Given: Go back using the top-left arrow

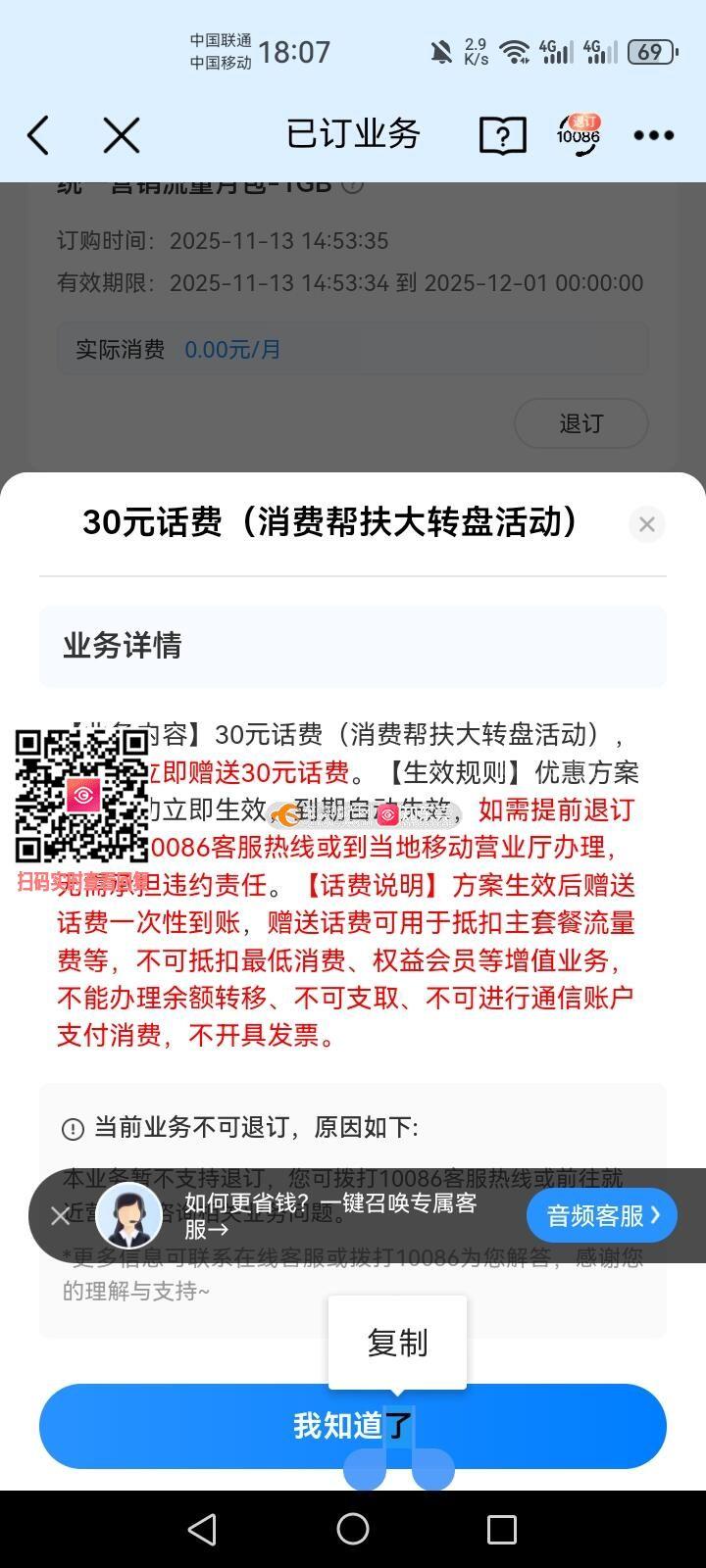Looking at the screenshot, I should click(39, 135).
